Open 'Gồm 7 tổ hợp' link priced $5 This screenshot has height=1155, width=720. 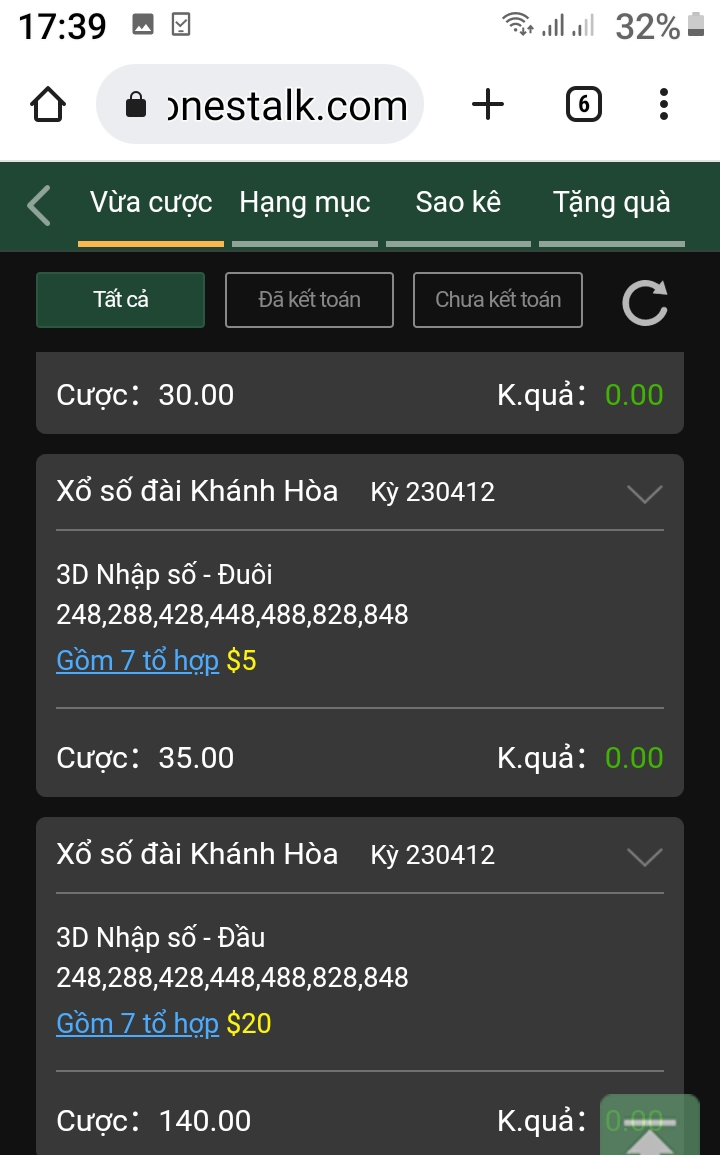[137, 661]
